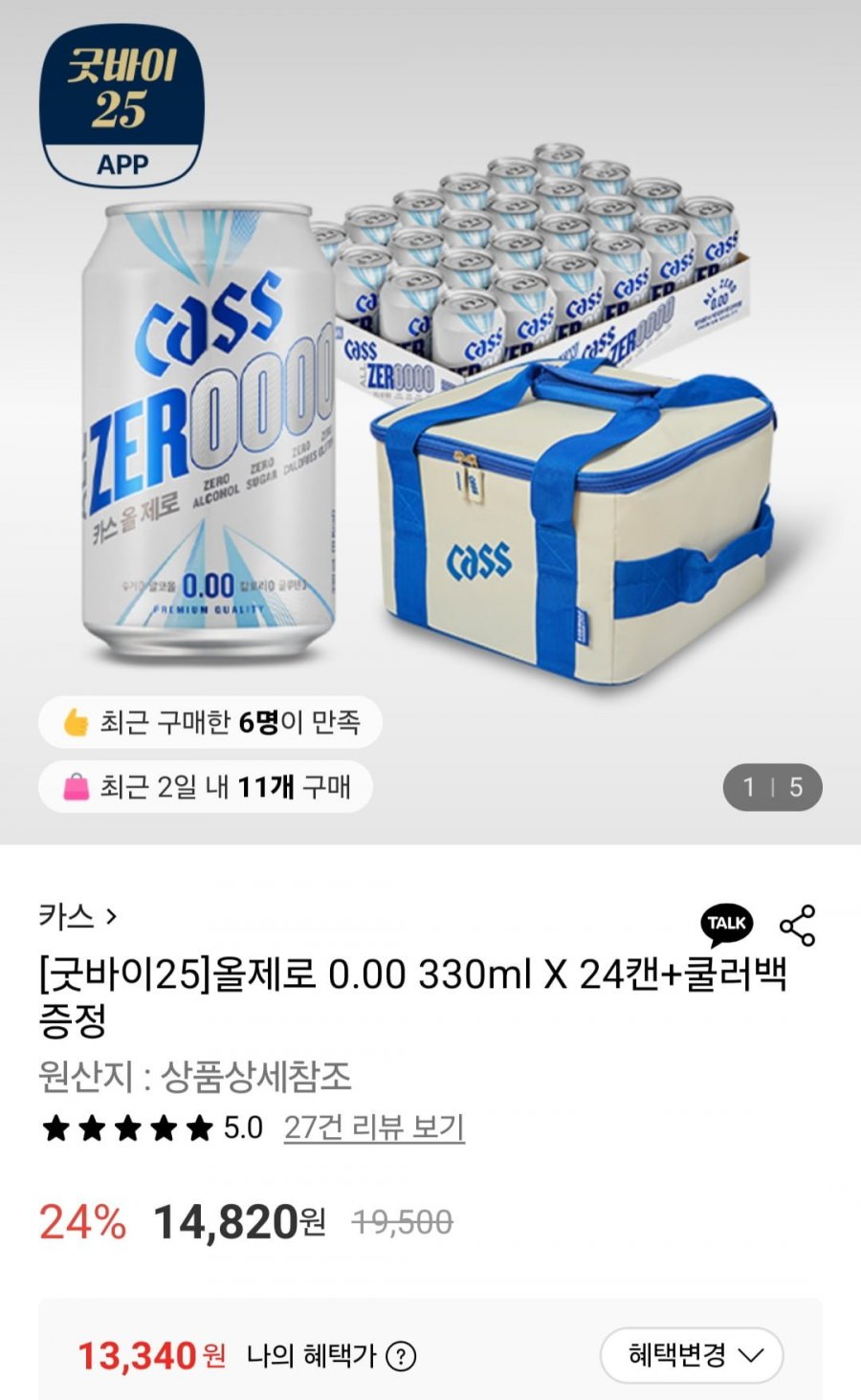This screenshot has height=1400, width=861.
Task: Open the share options icon
Action: click(x=798, y=925)
